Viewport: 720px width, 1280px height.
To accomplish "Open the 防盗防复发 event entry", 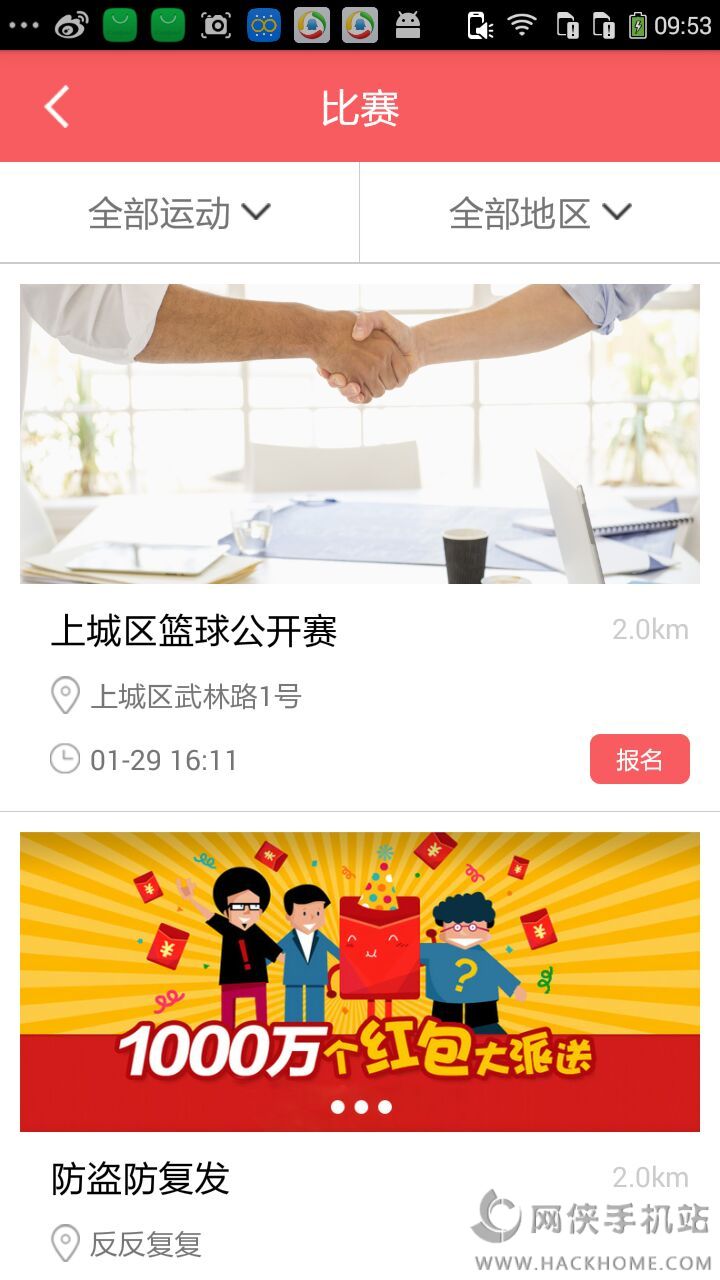I will click(x=140, y=1179).
